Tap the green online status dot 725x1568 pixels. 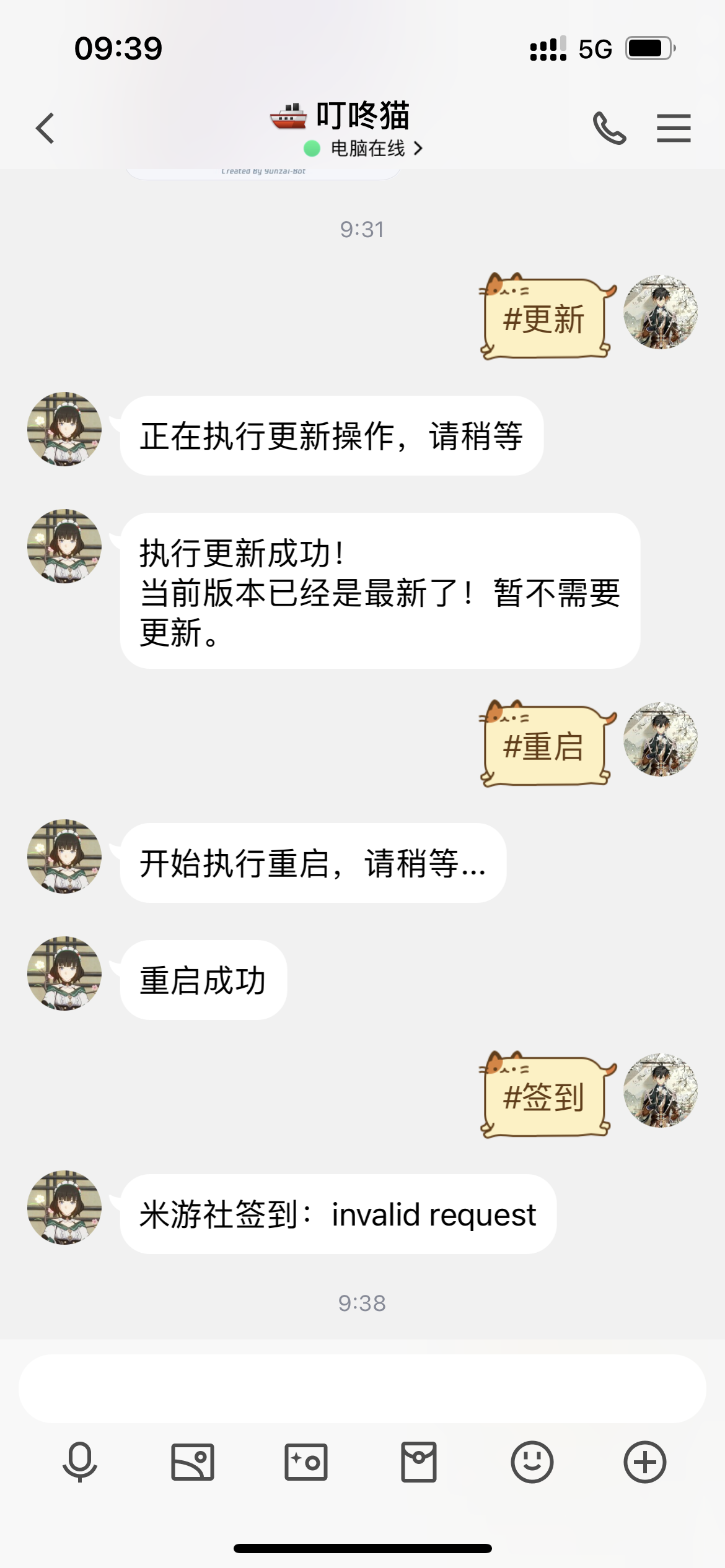coord(312,149)
